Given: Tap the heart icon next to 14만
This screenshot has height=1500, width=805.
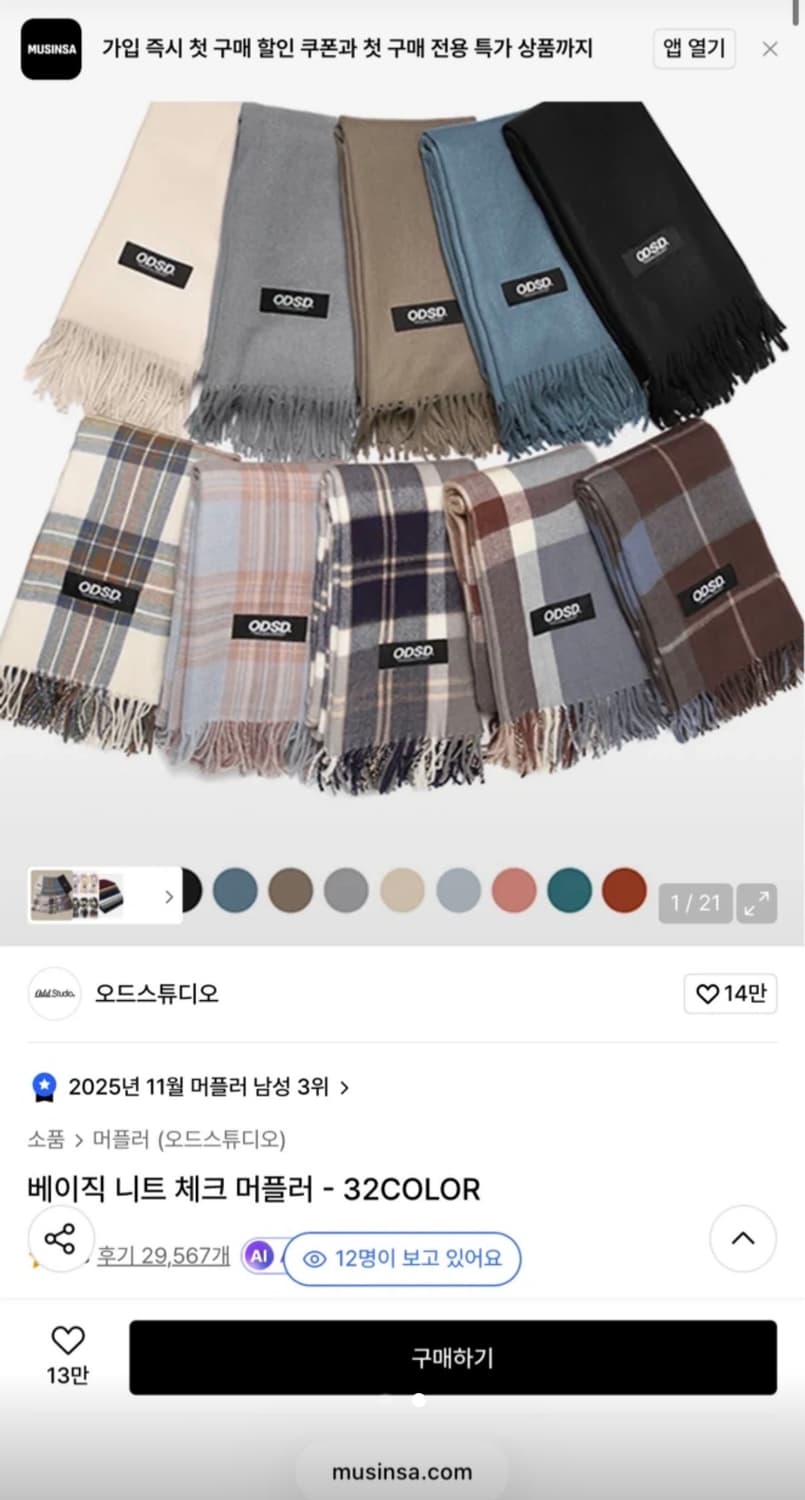Looking at the screenshot, I should 706,994.
